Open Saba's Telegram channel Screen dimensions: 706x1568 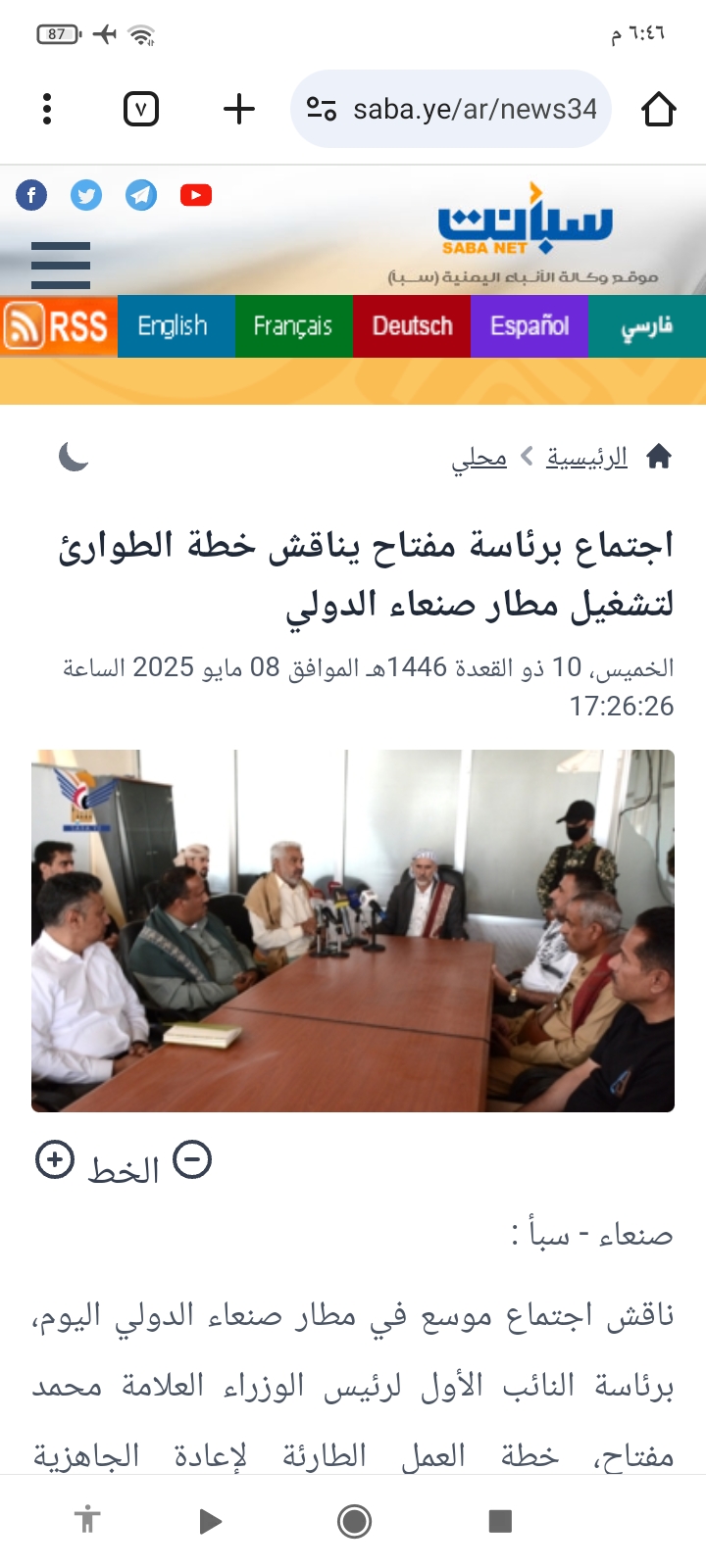click(141, 195)
